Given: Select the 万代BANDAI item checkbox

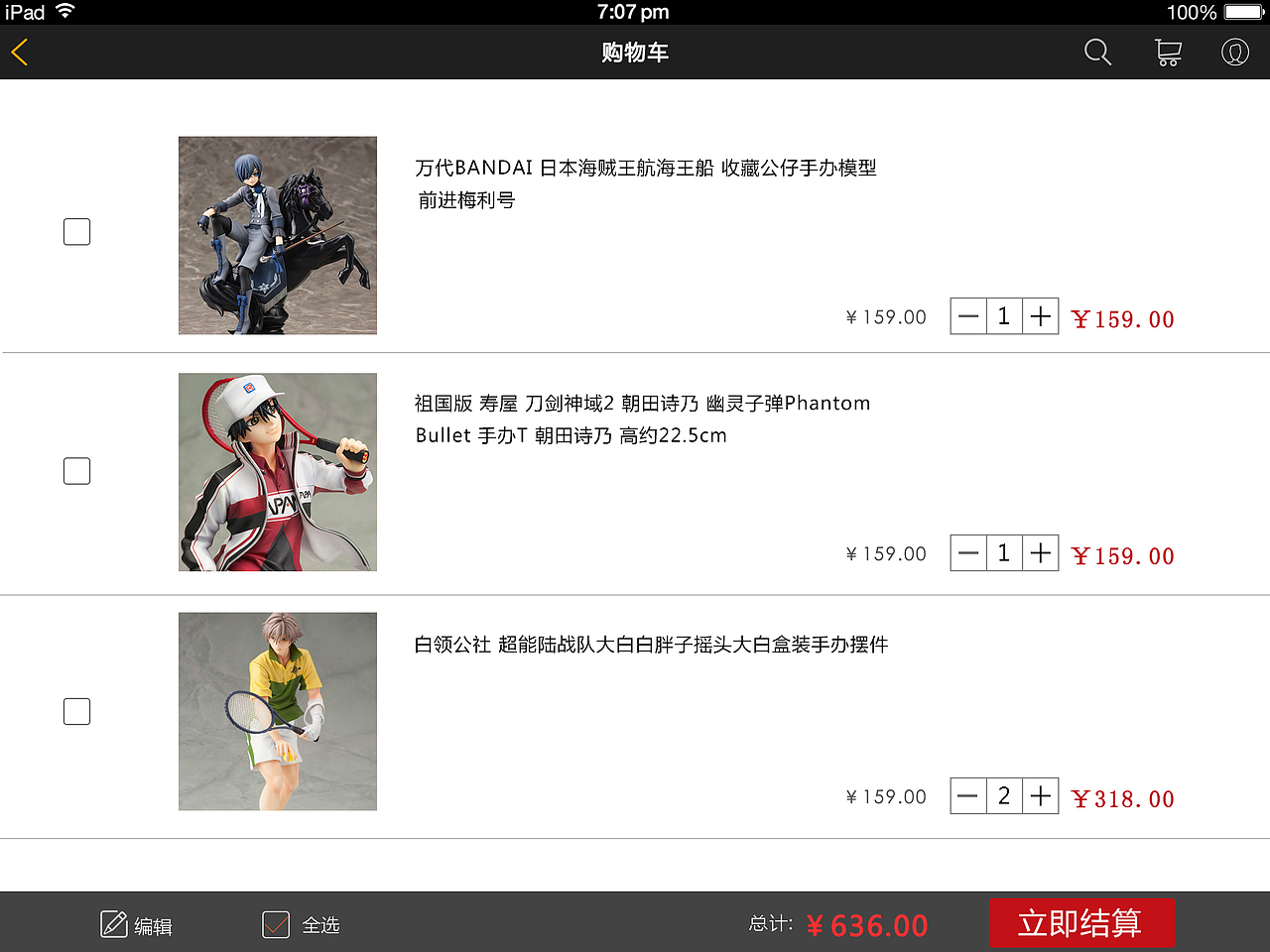Looking at the screenshot, I should (x=76, y=232).
